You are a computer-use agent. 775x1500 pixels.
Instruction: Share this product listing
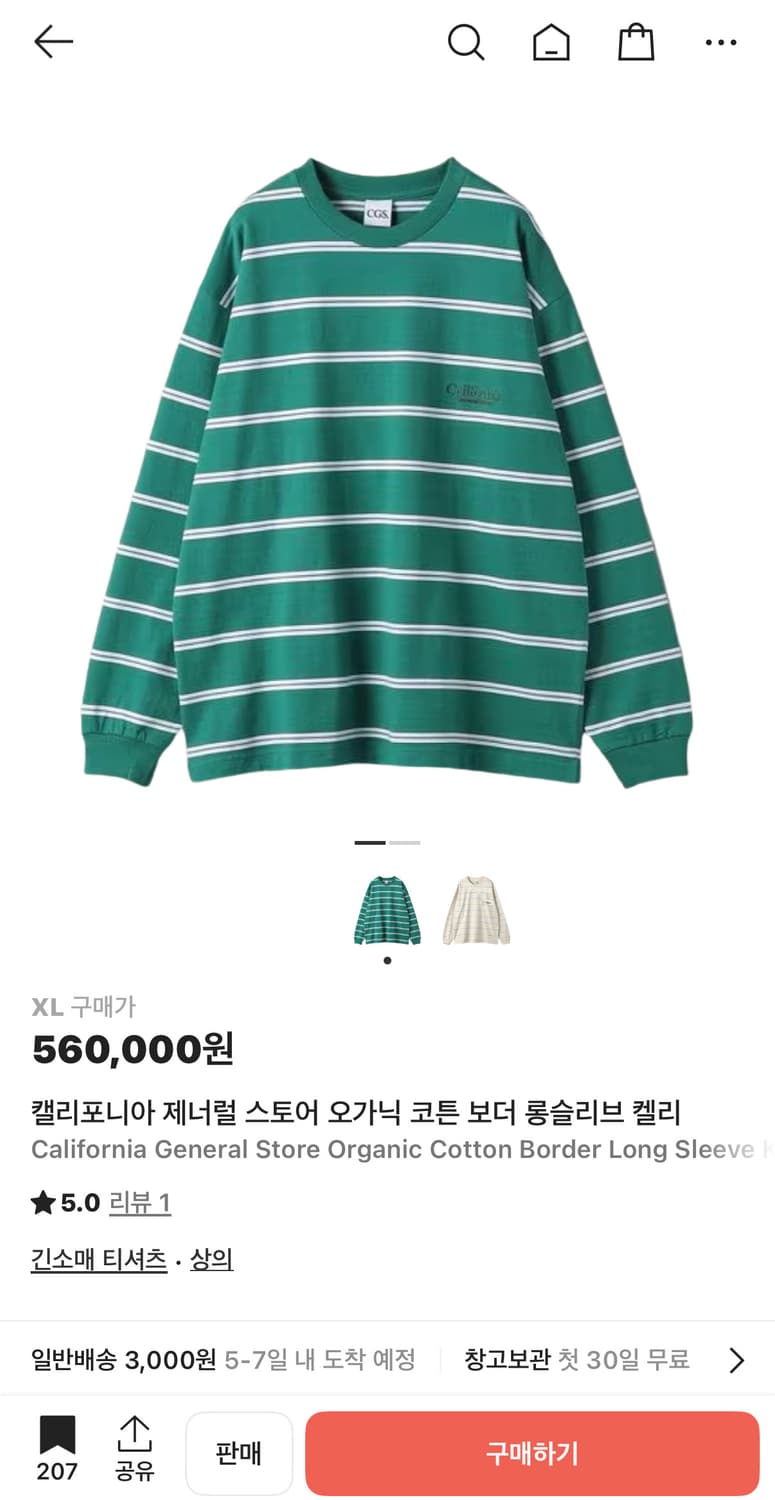(x=137, y=1442)
